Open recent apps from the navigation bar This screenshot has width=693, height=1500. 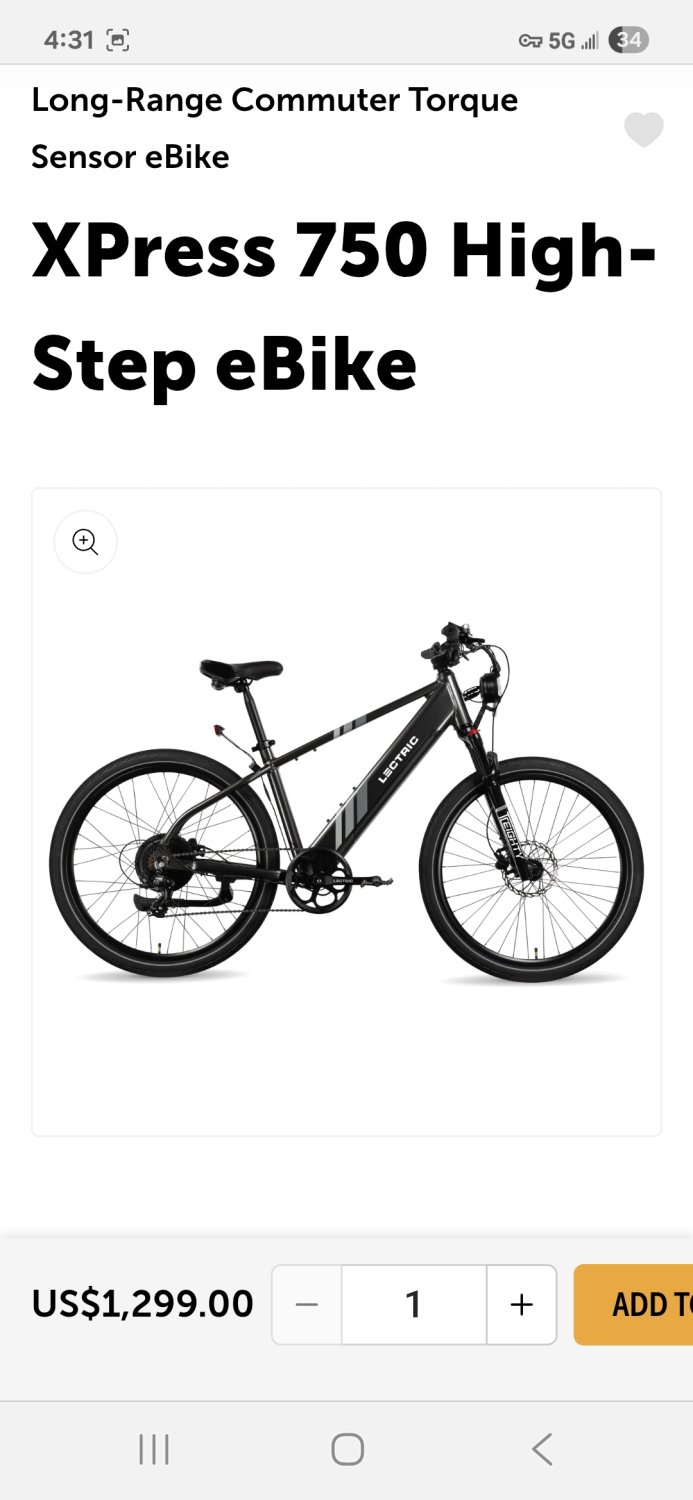click(154, 1449)
